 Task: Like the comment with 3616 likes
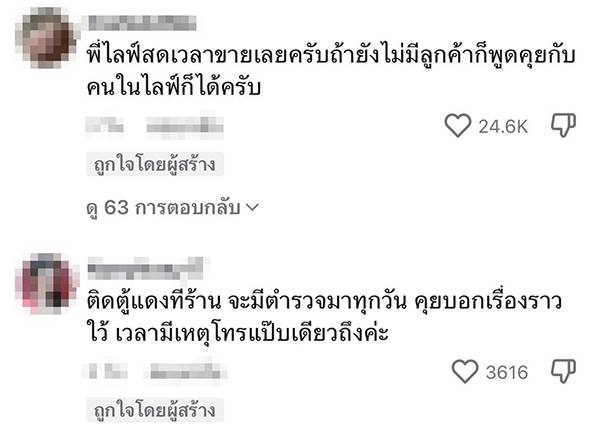click(465, 372)
